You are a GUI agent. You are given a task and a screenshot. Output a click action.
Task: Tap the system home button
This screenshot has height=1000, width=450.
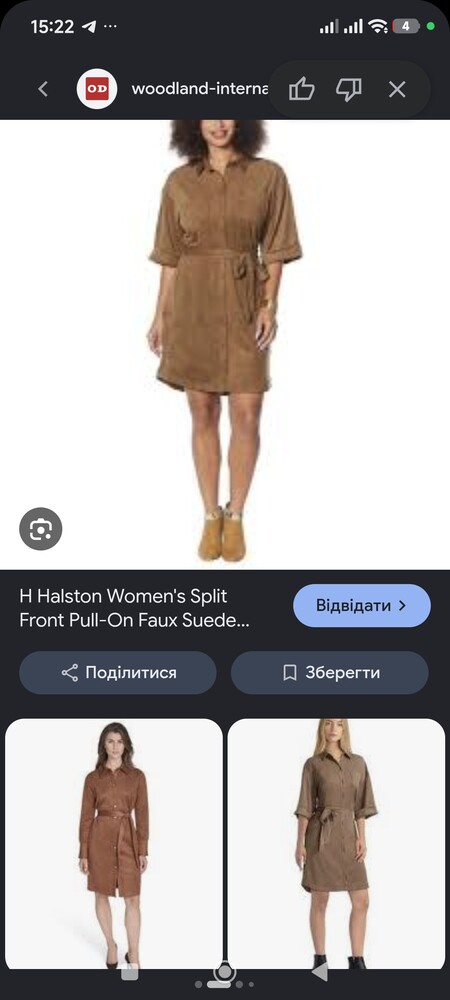click(224, 973)
